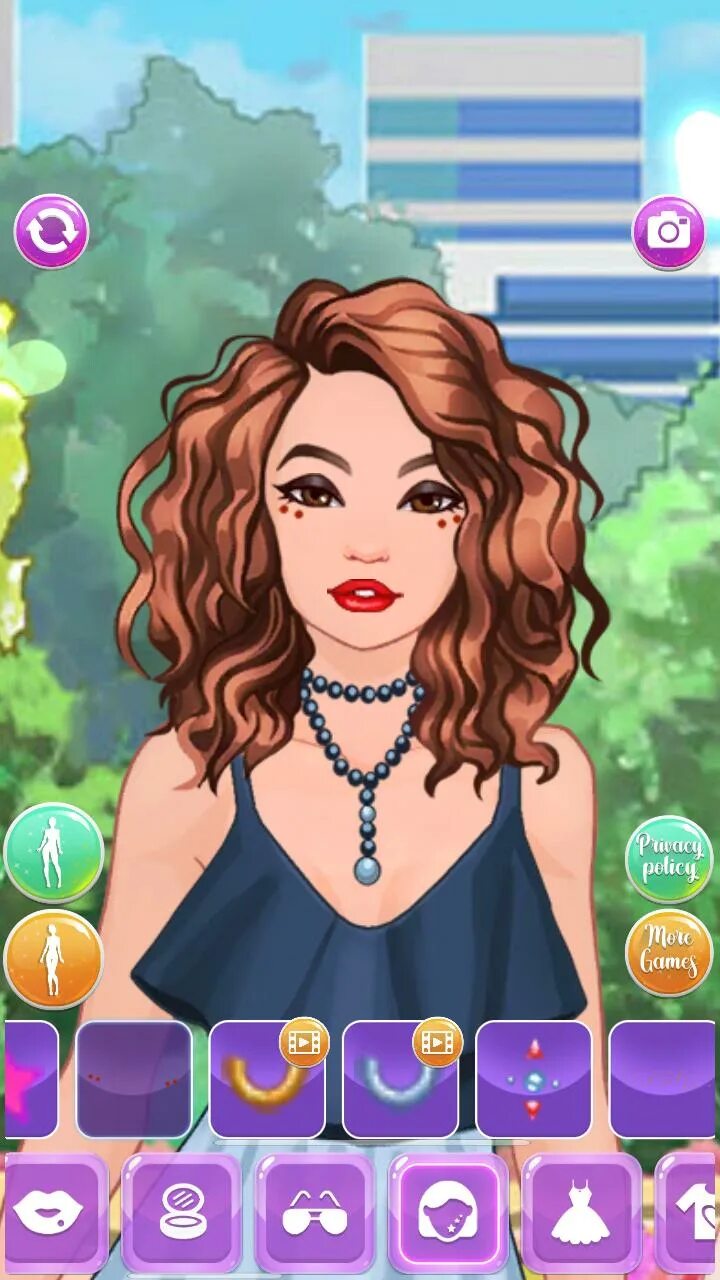Open the dress category
The image size is (720, 1280).
(x=581, y=1213)
